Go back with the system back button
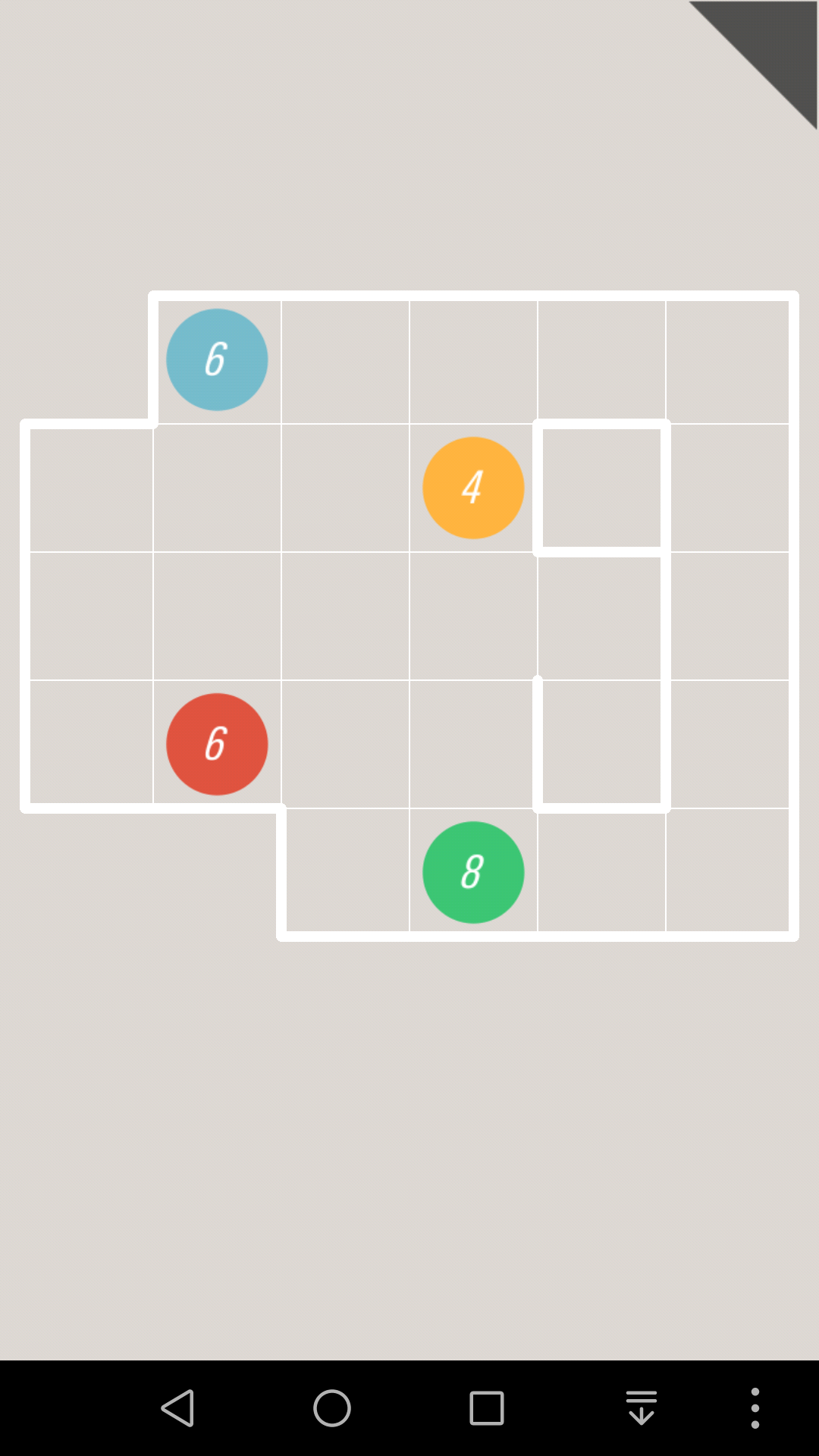The height and width of the screenshot is (1456, 819). point(179,1408)
